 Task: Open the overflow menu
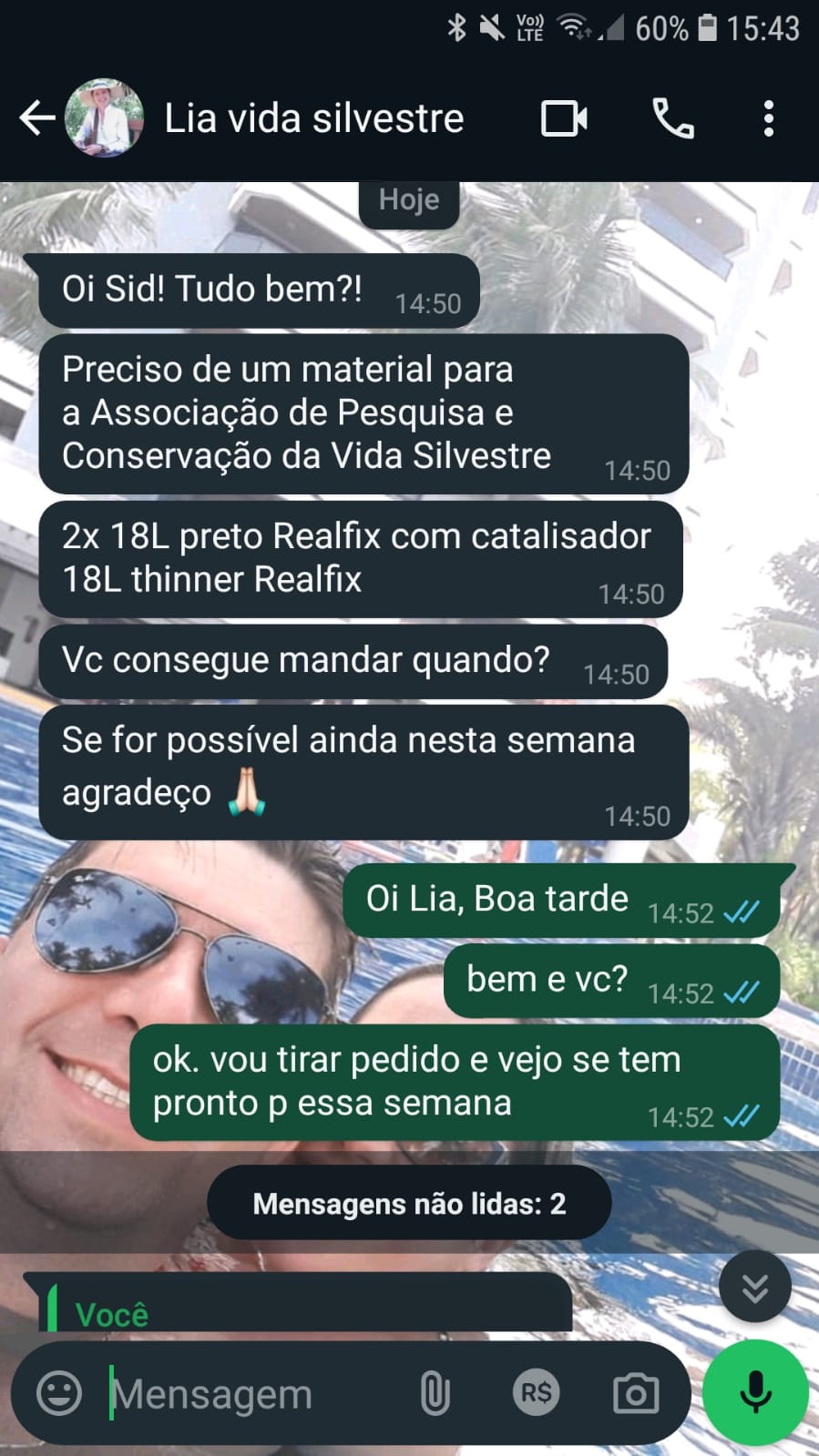click(x=769, y=118)
